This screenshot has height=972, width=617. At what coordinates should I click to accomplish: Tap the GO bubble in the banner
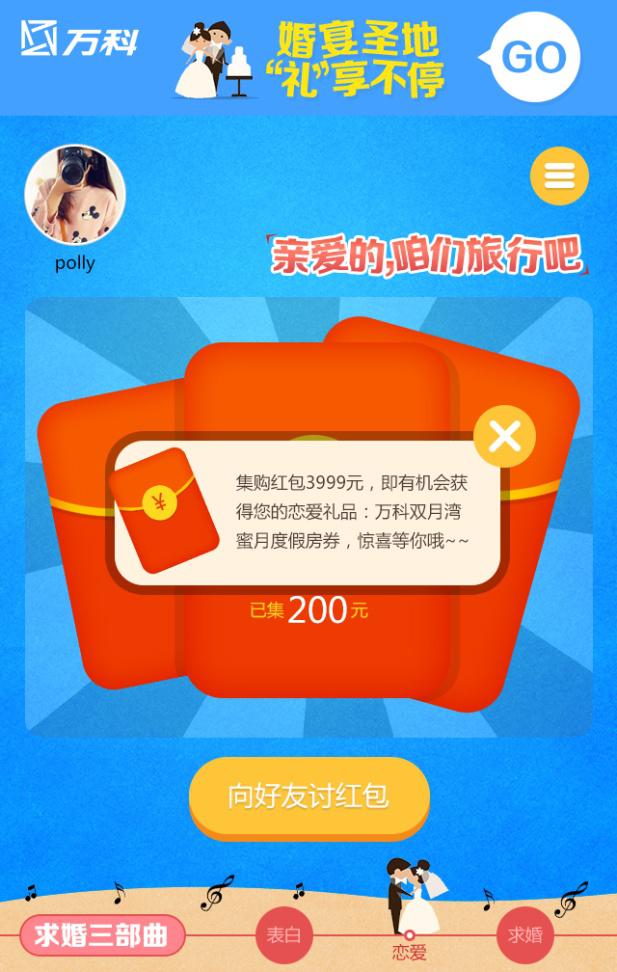534,58
